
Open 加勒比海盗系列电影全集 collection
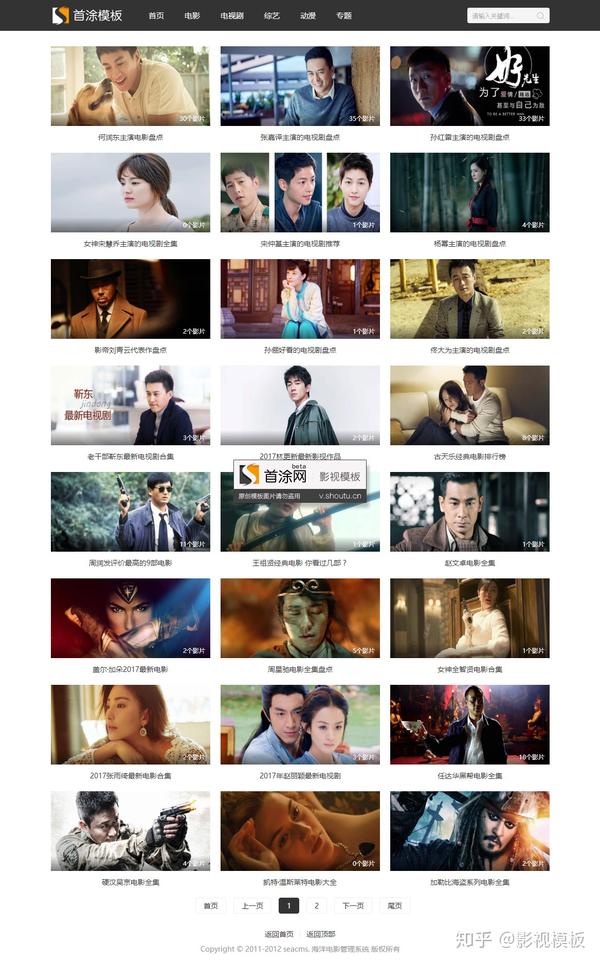[469, 831]
